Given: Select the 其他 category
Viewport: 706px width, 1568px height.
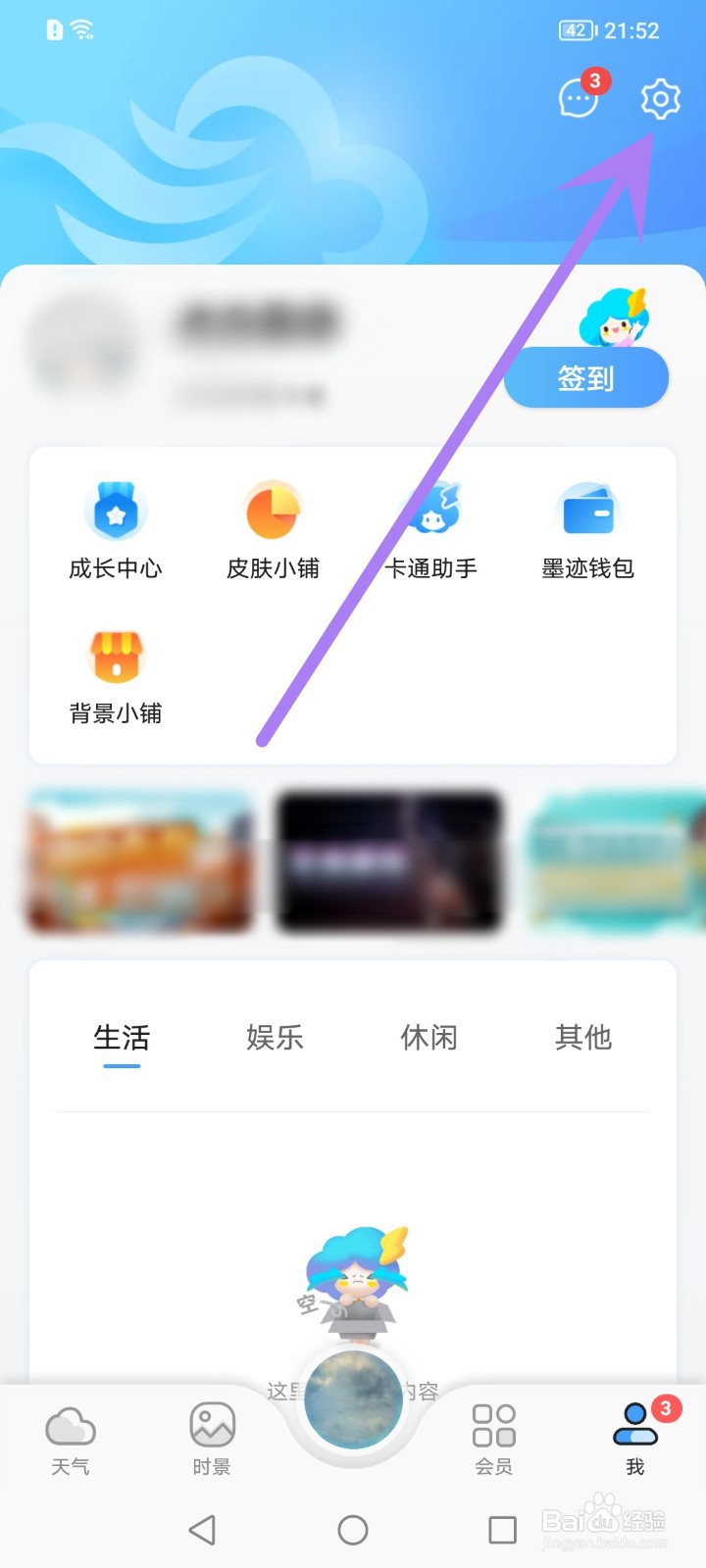Looking at the screenshot, I should tap(584, 1038).
